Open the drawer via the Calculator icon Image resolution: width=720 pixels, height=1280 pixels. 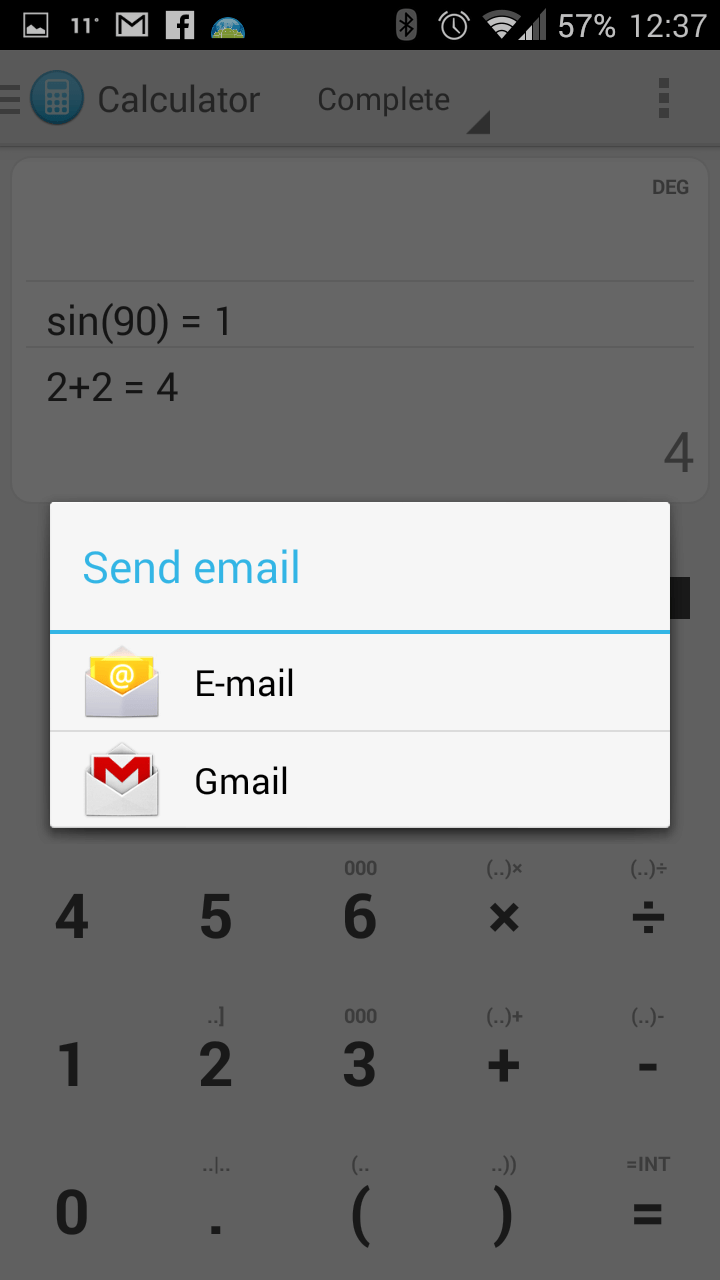coord(56,99)
